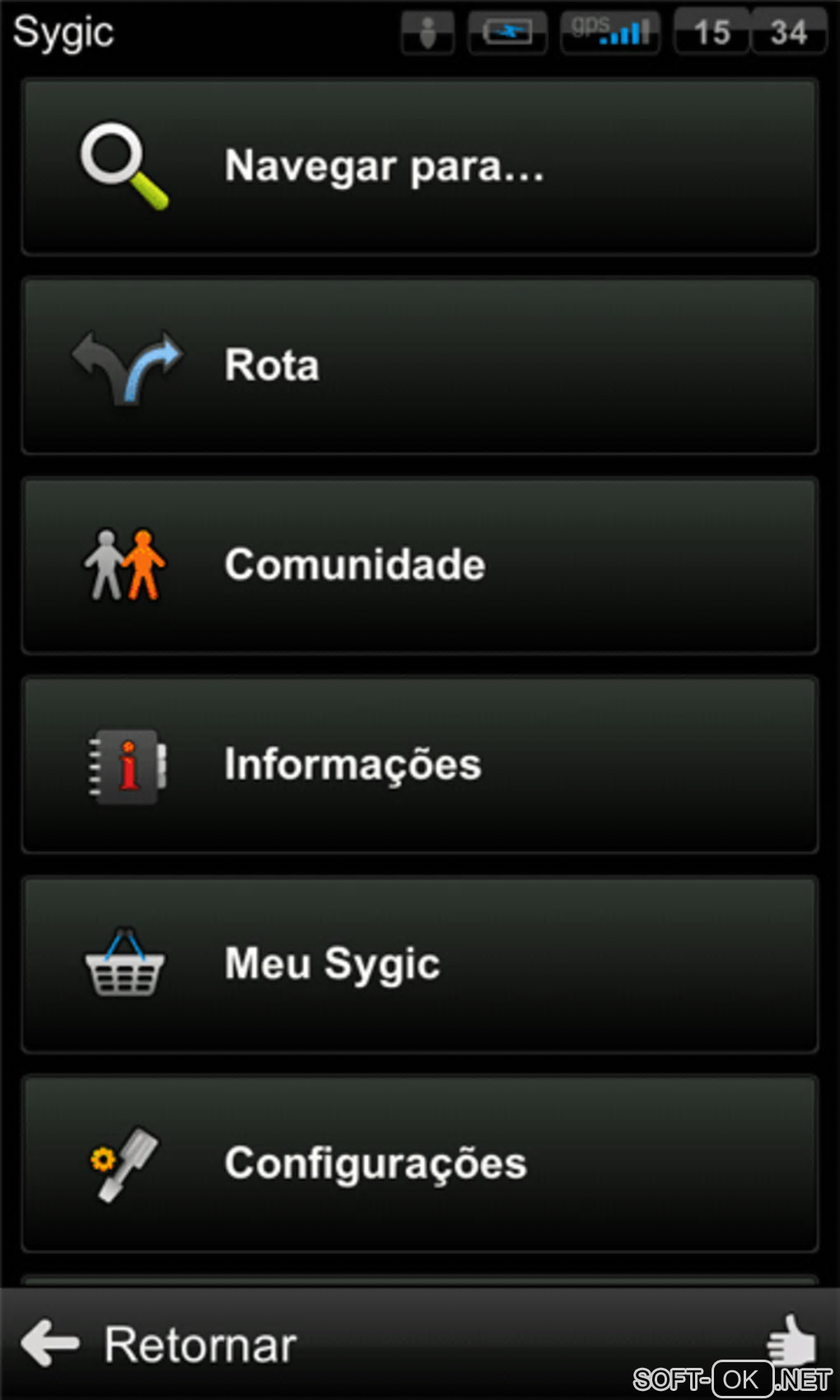Open Meu Sygic store
The height and width of the screenshot is (1400, 840).
click(420, 964)
